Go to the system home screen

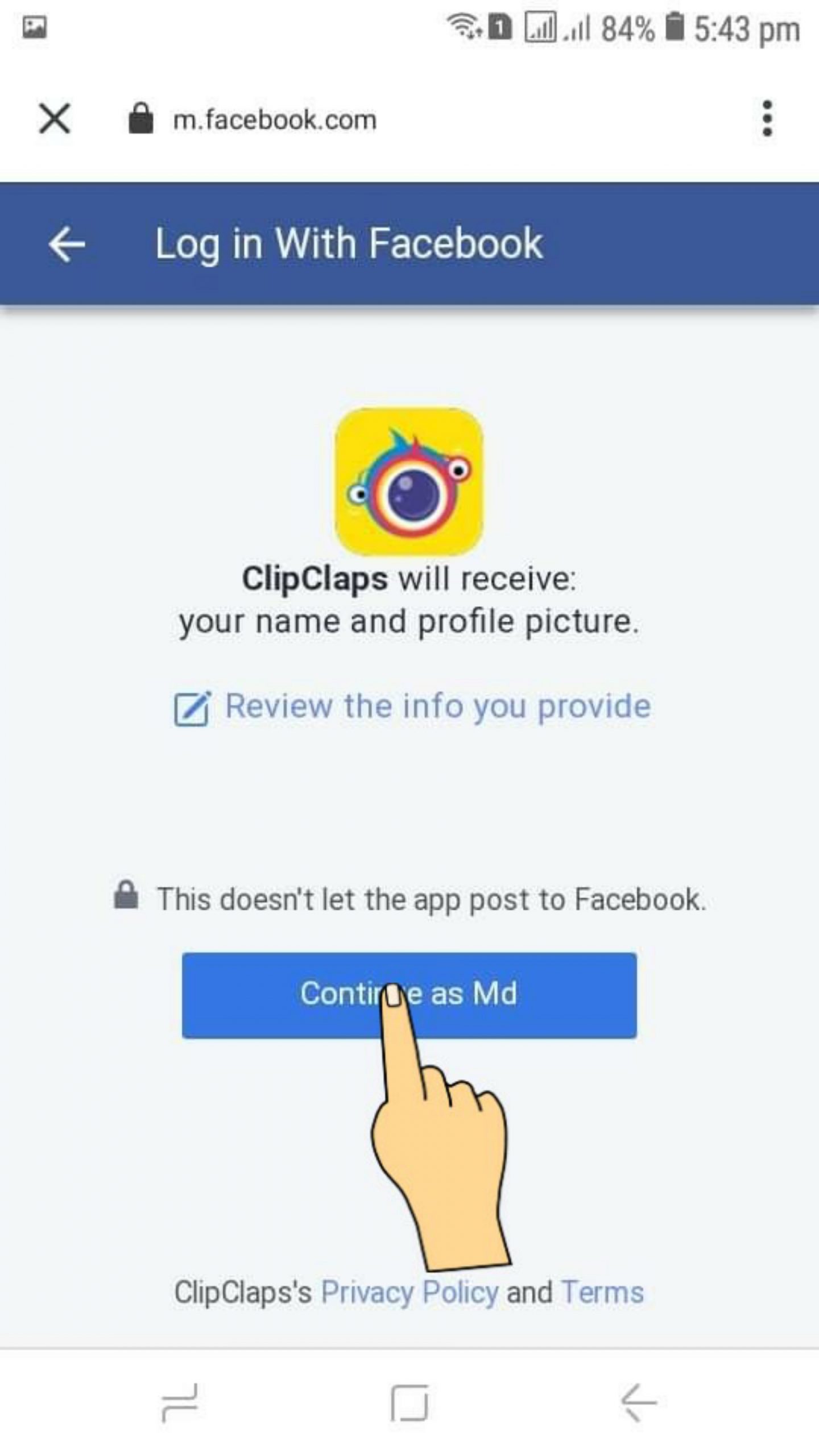click(409, 1403)
